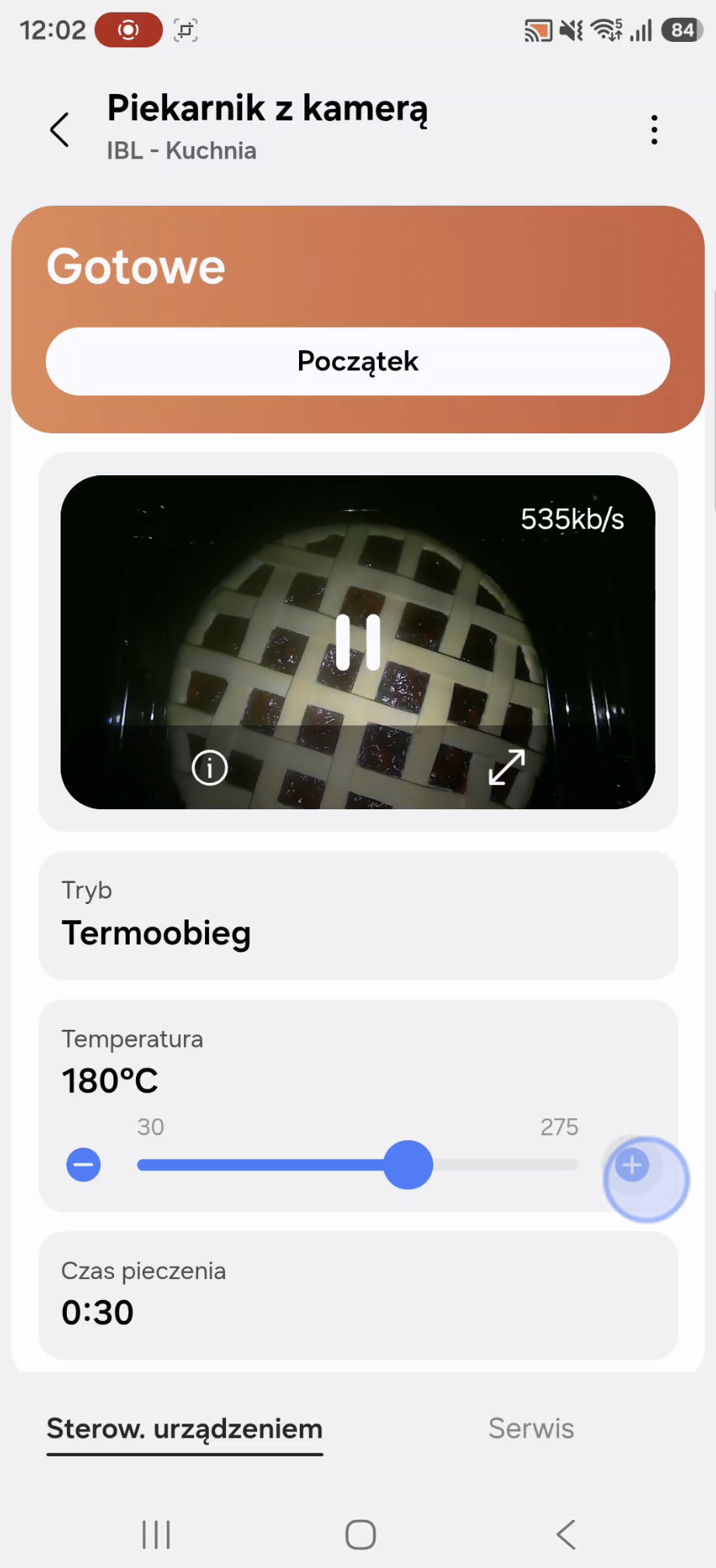Tap the Początek button to start baking

pos(358,361)
